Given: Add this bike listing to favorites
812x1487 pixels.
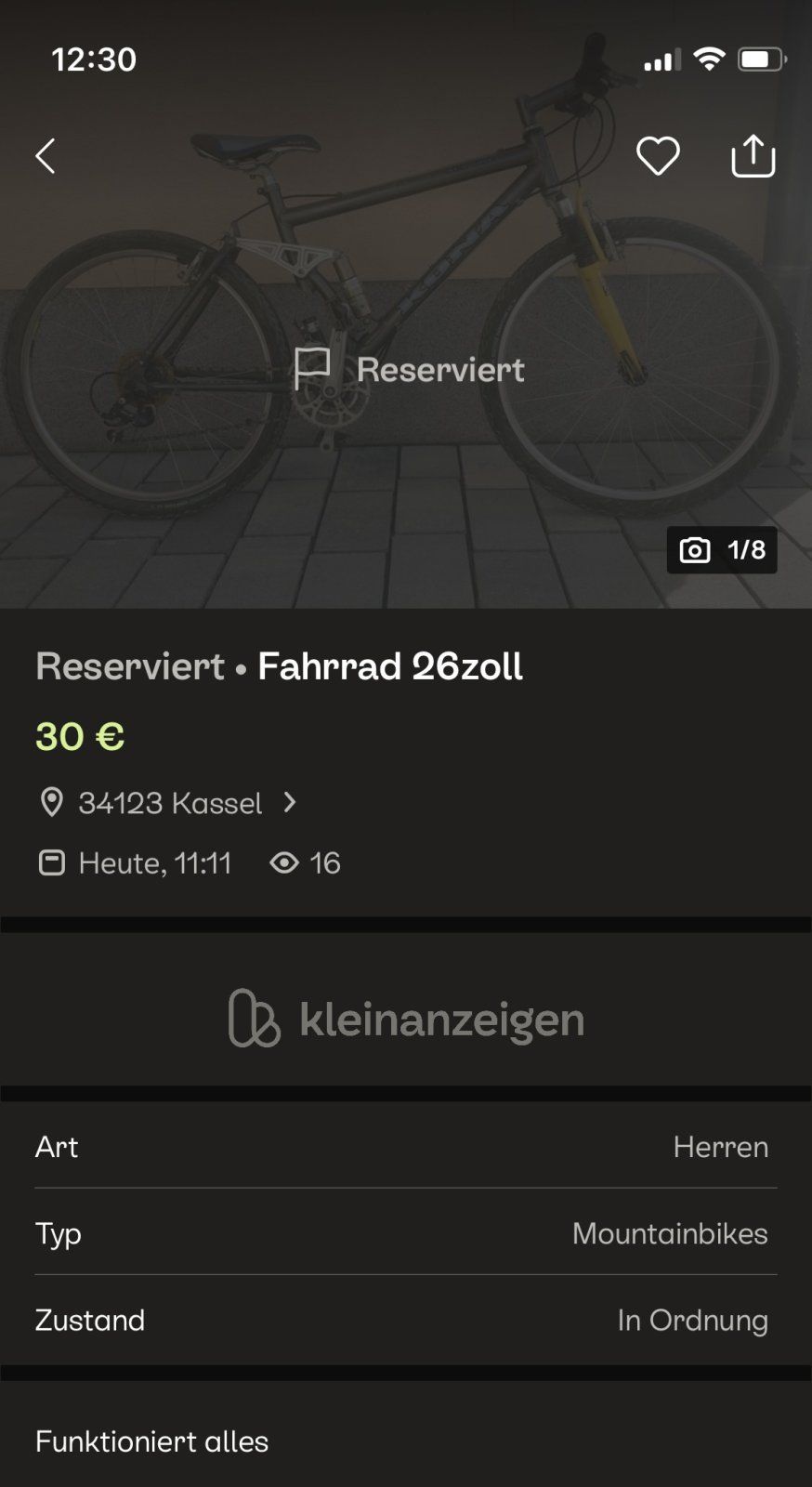Looking at the screenshot, I should 658,156.
